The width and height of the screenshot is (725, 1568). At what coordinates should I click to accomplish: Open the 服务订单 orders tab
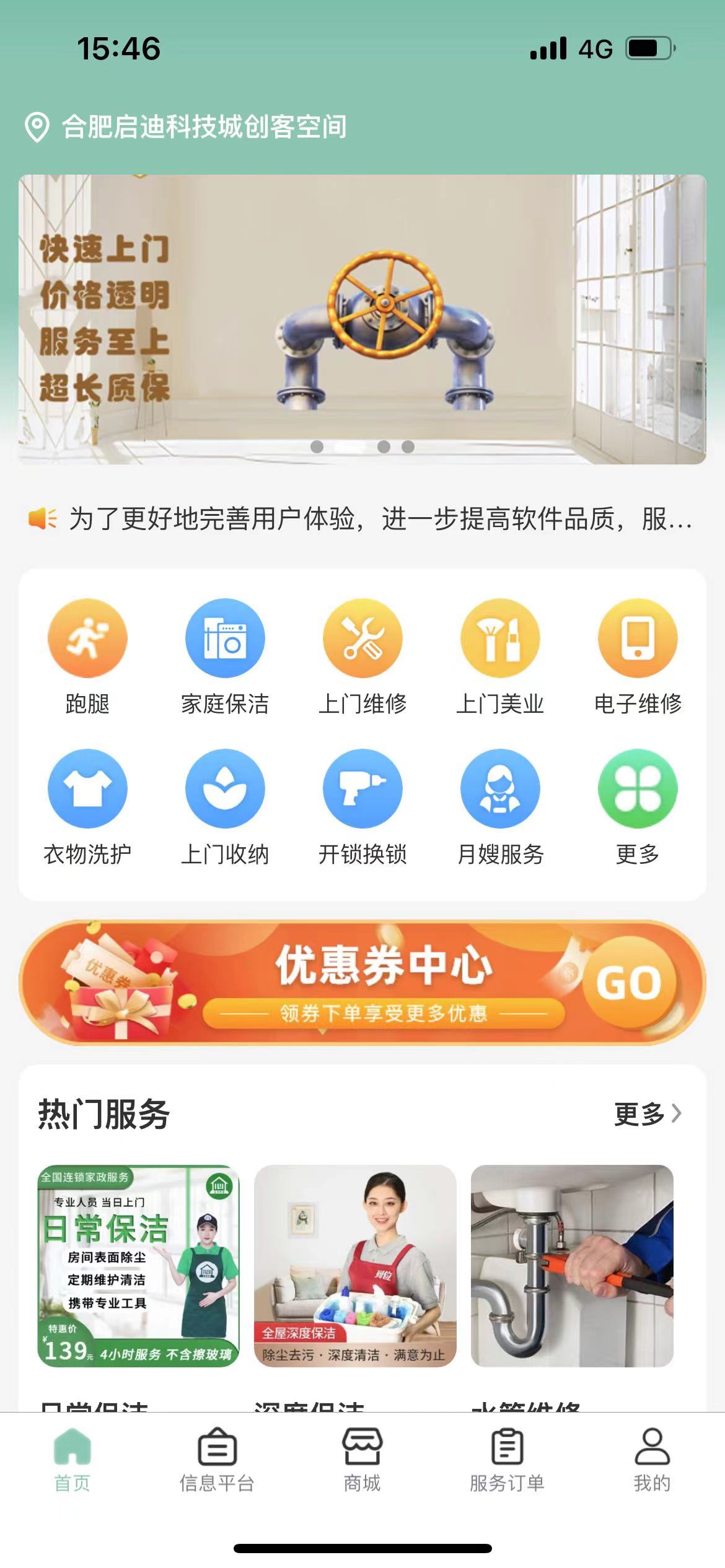(x=507, y=1460)
